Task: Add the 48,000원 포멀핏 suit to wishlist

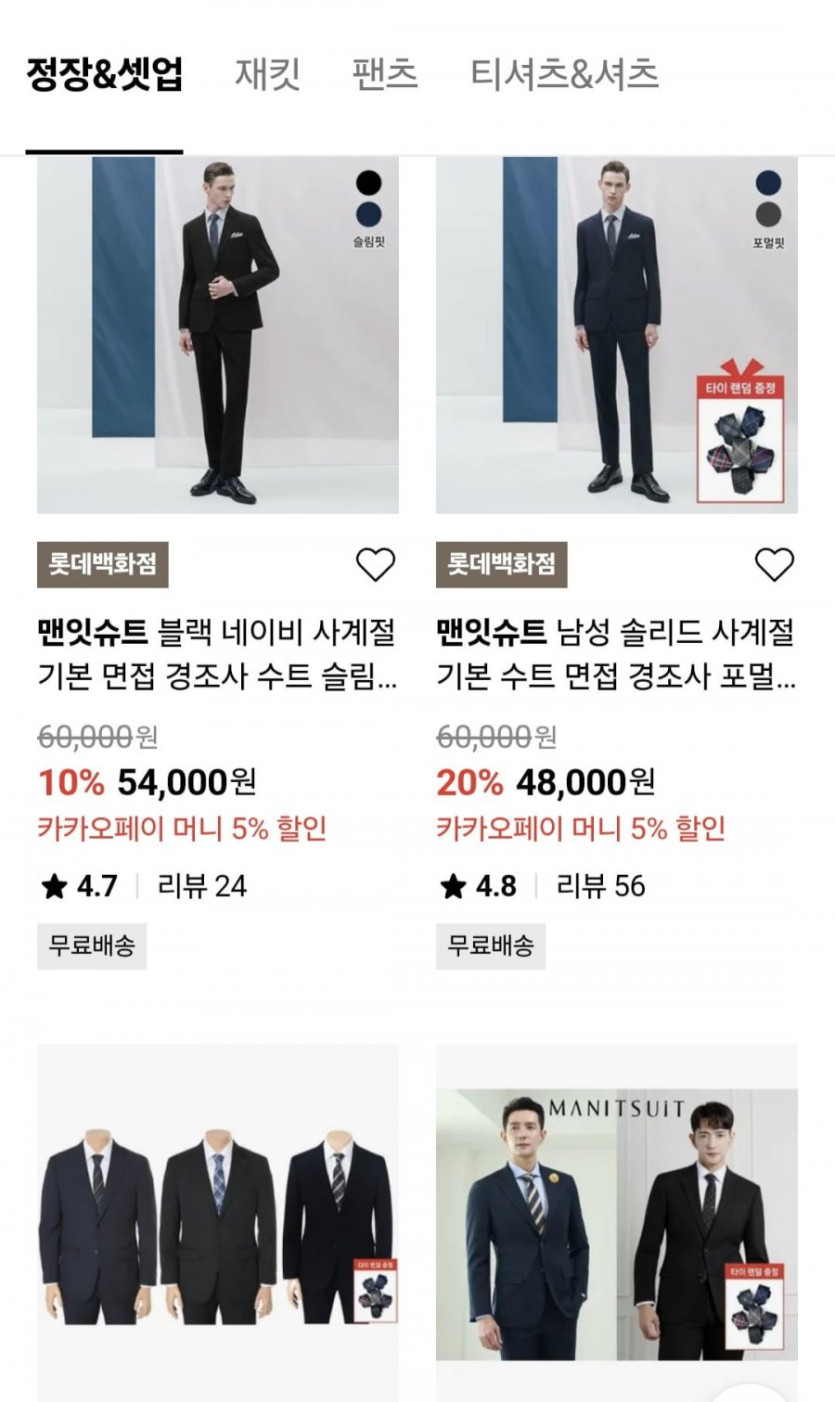Action: 774,565
